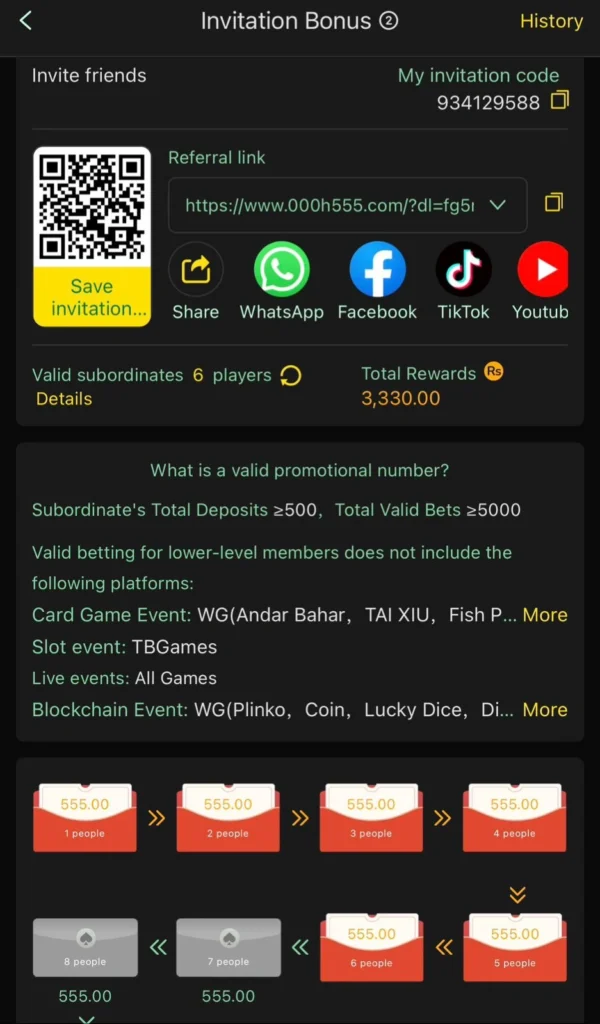Refresh the valid subordinates count
The width and height of the screenshot is (600, 1024).
(x=291, y=376)
